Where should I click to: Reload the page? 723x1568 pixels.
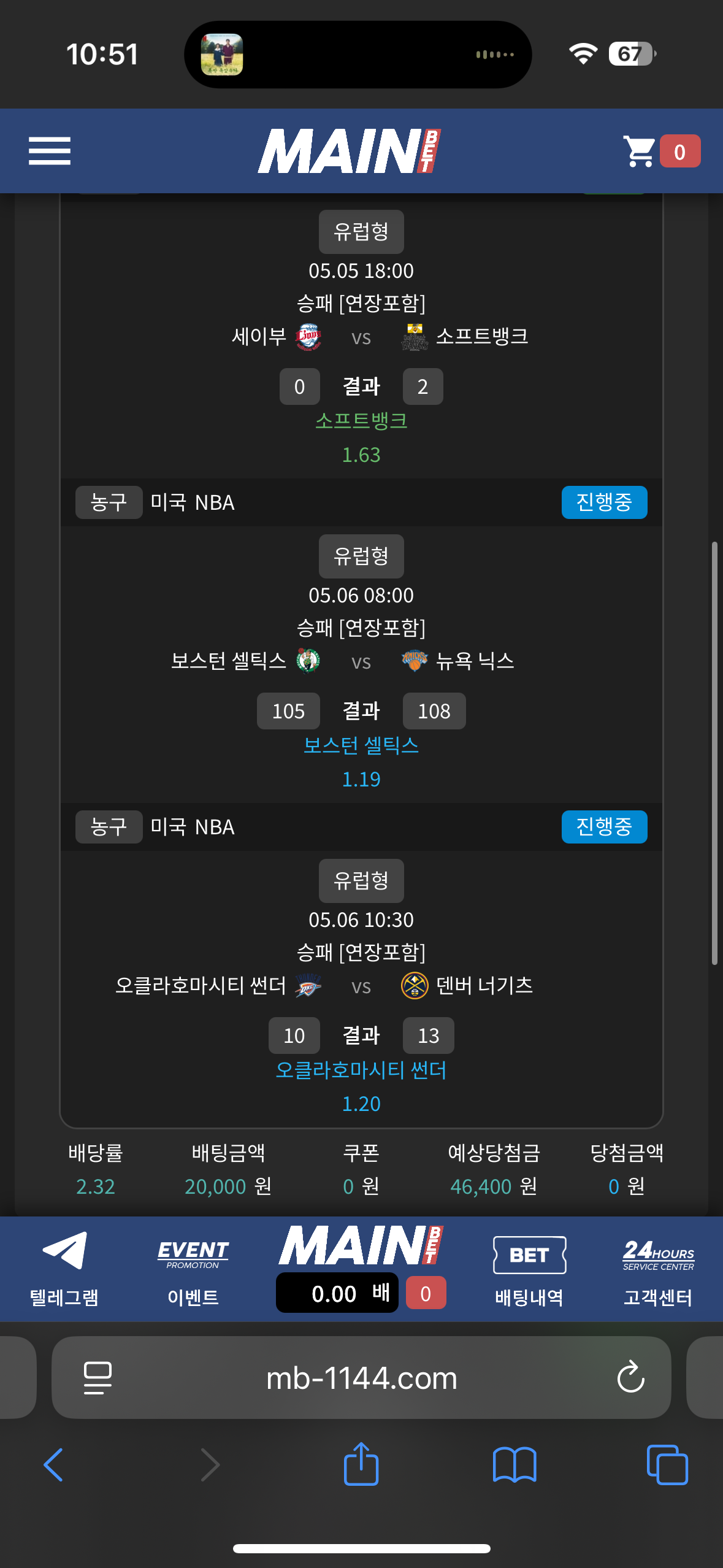pos(630,1378)
